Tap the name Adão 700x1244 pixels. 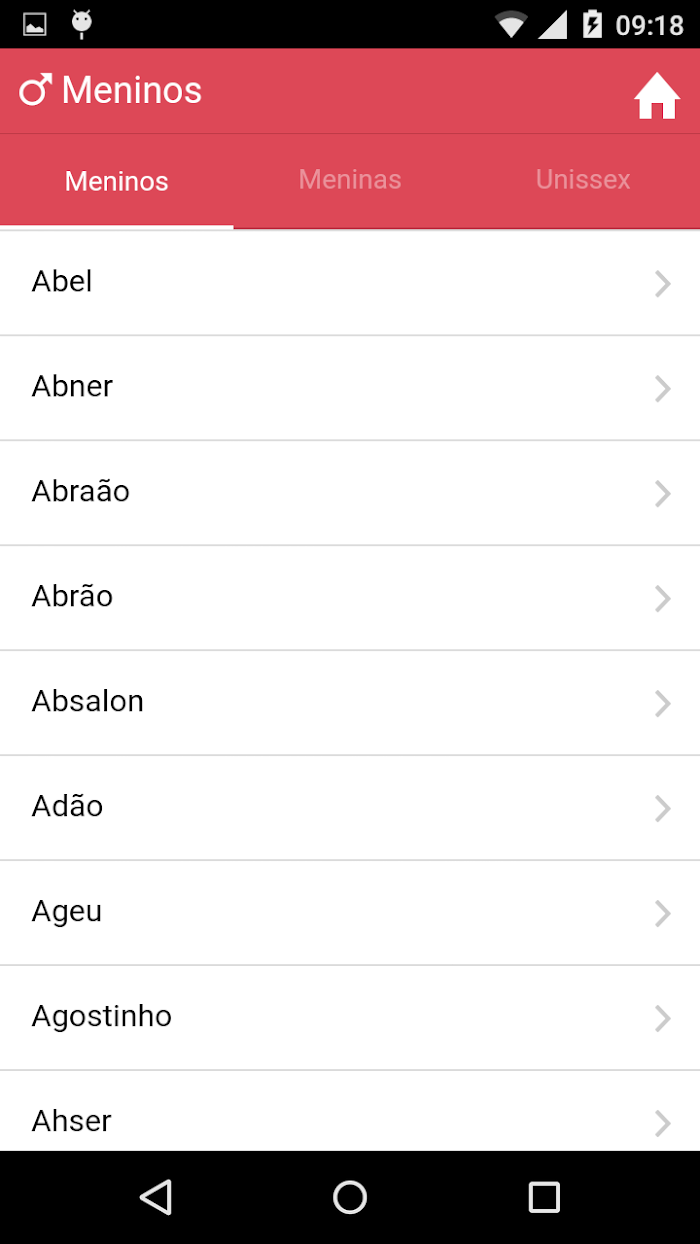[x=350, y=808]
